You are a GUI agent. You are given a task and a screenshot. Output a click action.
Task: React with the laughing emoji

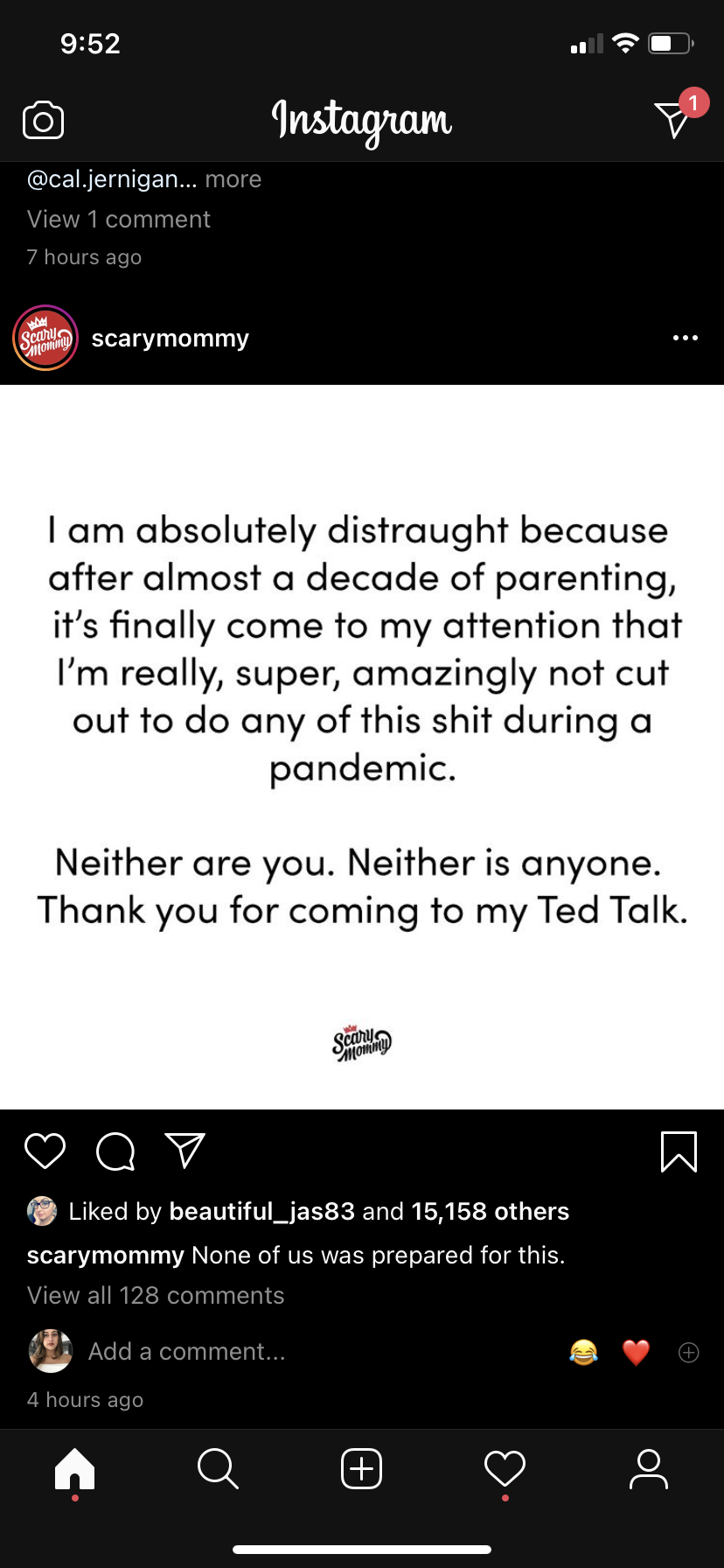click(x=583, y=1353)
